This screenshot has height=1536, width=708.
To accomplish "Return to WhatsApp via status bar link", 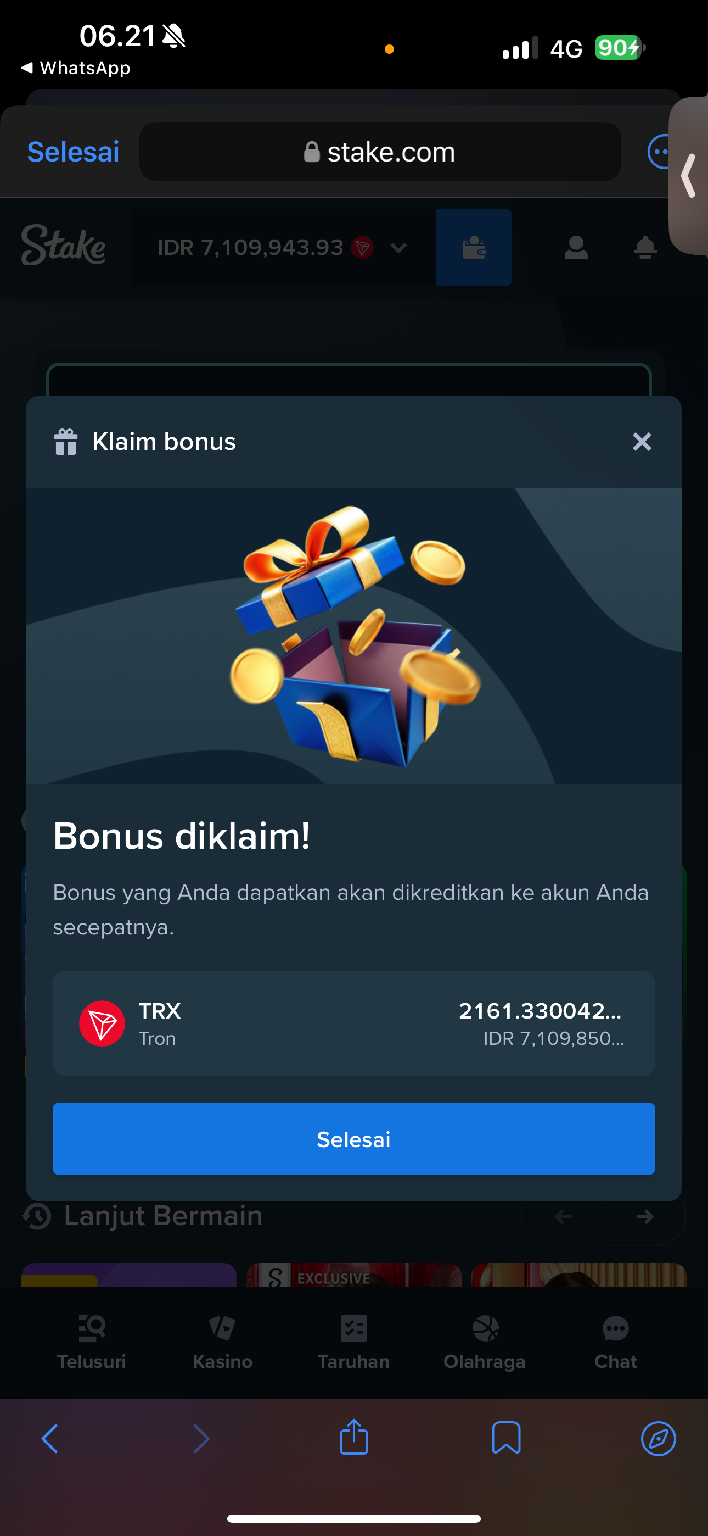I will 76,68.
